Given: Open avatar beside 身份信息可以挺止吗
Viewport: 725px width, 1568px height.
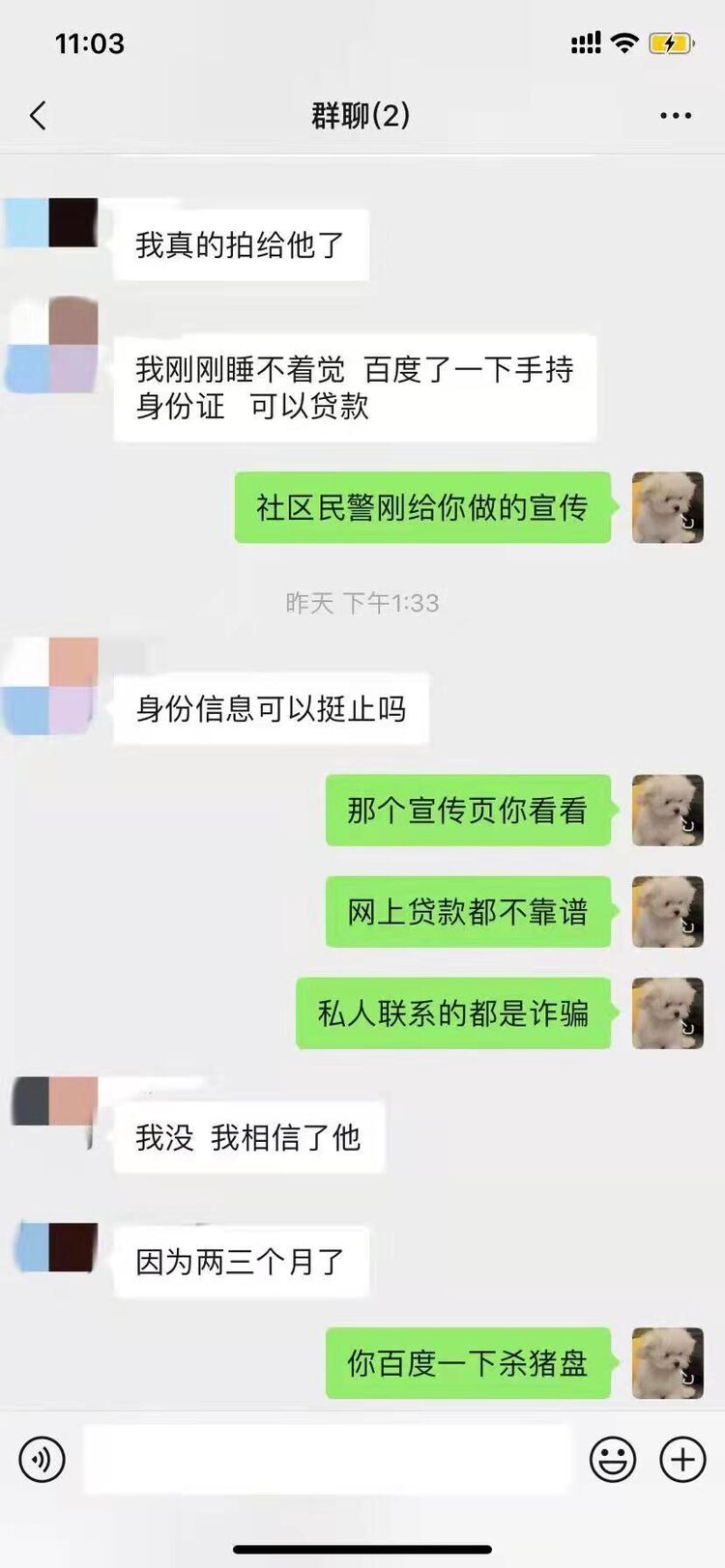Looking at the screenshot, I should (53, 686).
